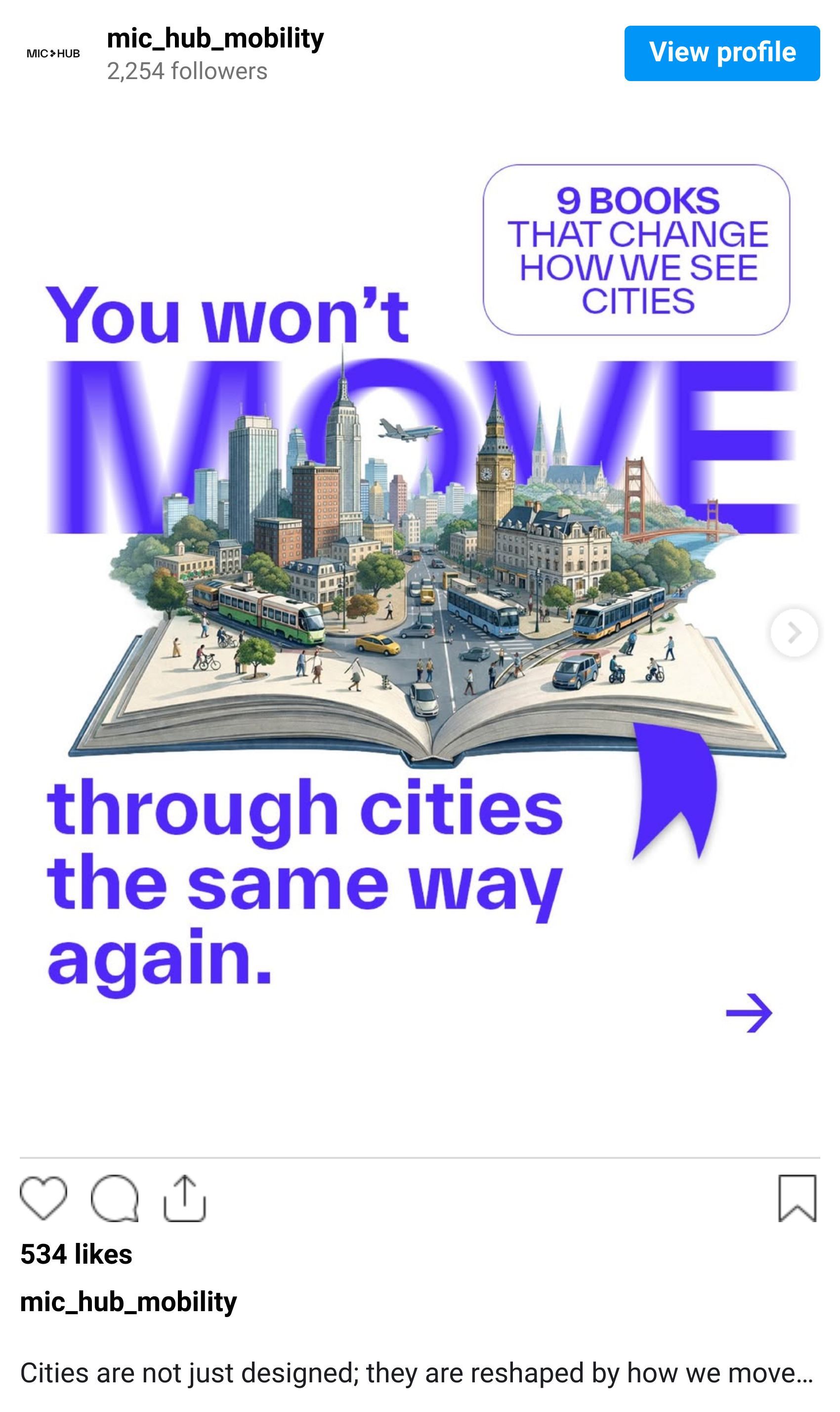This screenshot has height=1412, width=840.
Task: Go to next carousel image
Action: tap(794, 632)
